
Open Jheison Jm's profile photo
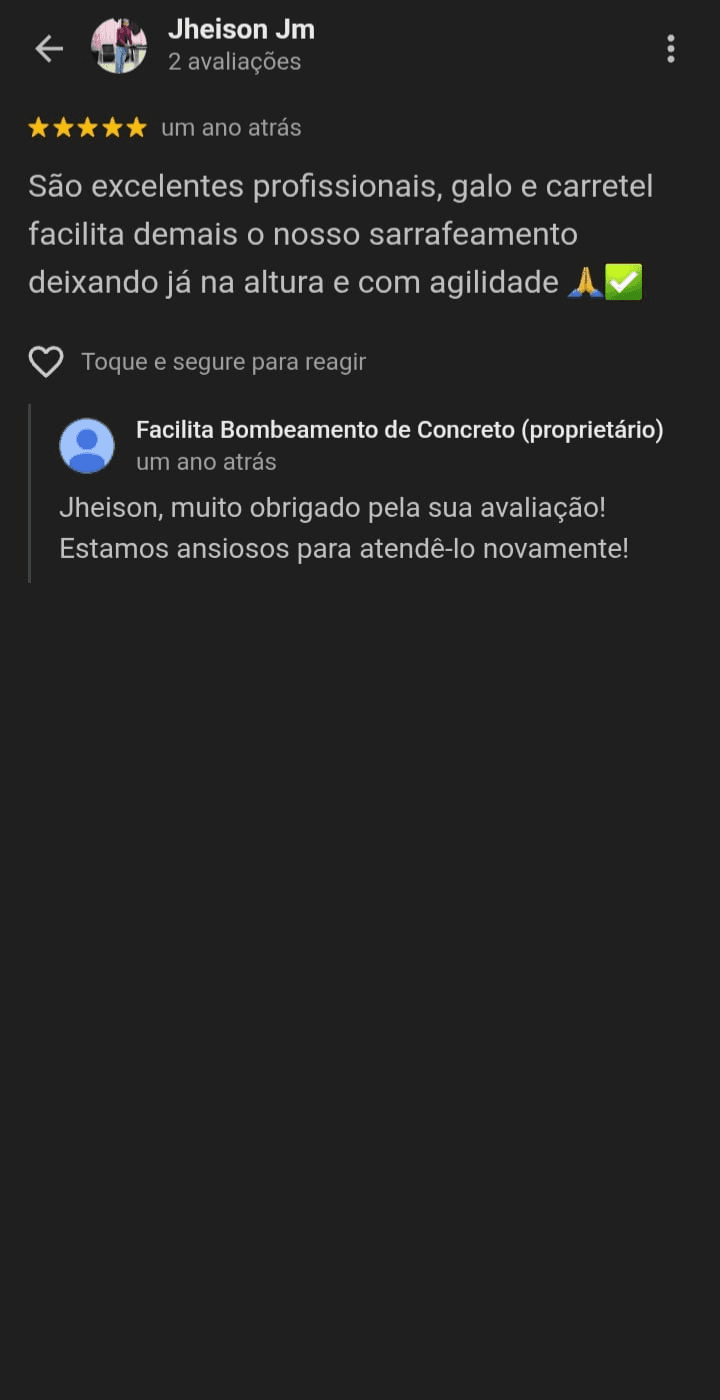[120, 45]
